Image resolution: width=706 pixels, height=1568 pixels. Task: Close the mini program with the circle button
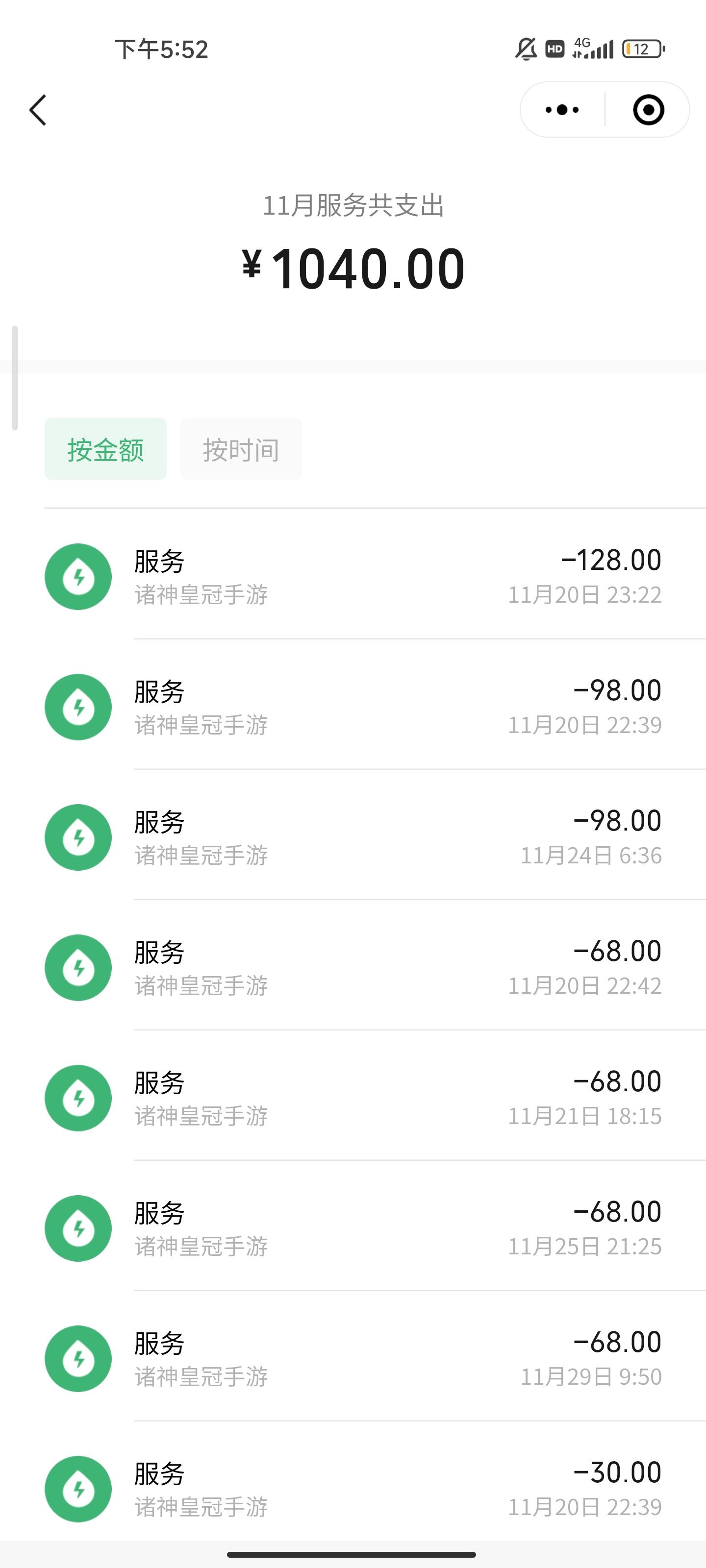648,110
